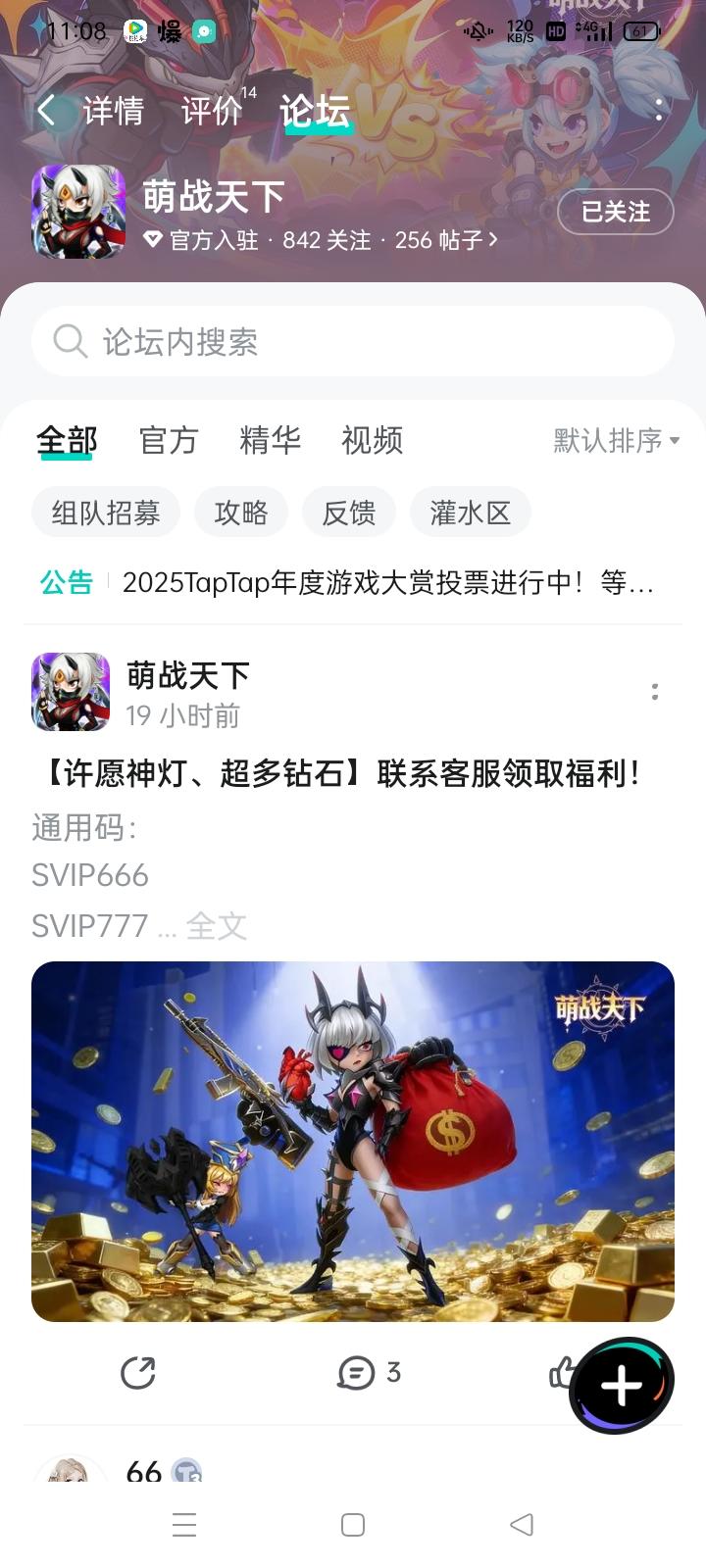The width and height of the screenshot is (706, 1568).
Task: Tap the 论坛内搜索 search box
Action: tap(353, 341)
